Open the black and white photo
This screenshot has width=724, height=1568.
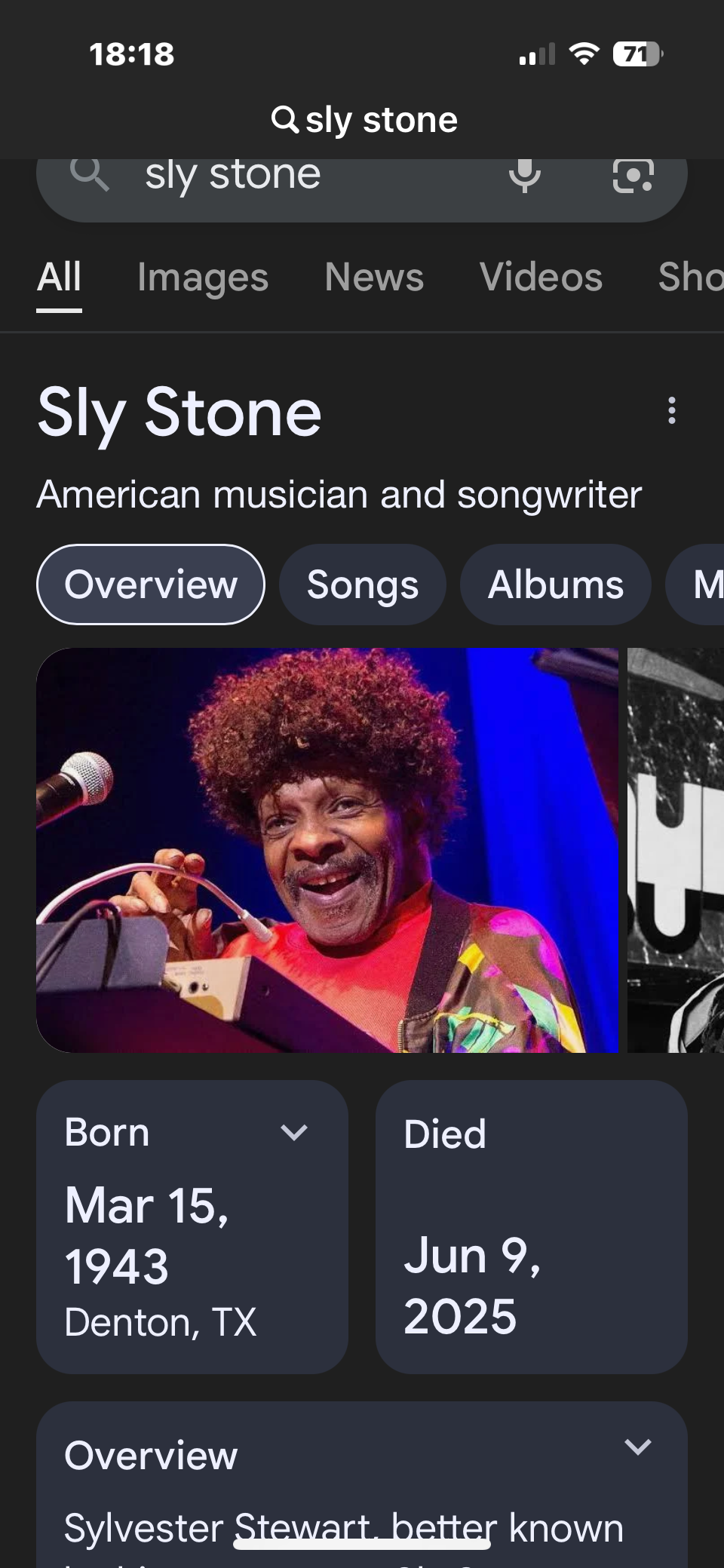675,850
